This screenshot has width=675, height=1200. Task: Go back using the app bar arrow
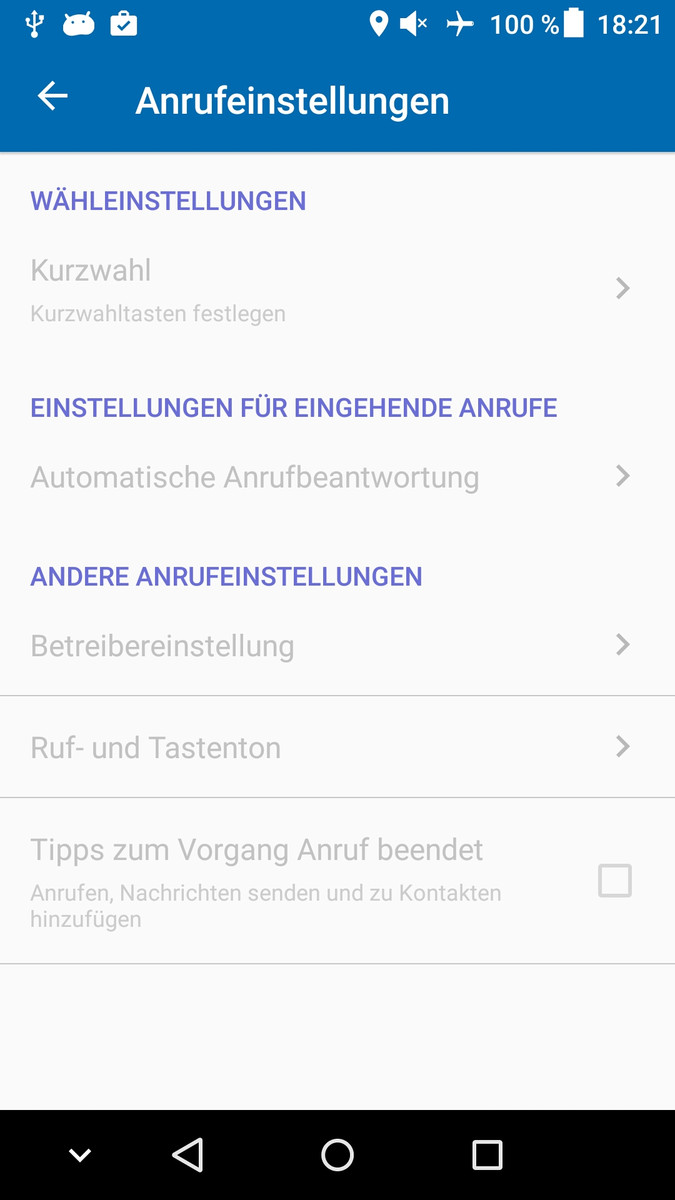point(52,96)
